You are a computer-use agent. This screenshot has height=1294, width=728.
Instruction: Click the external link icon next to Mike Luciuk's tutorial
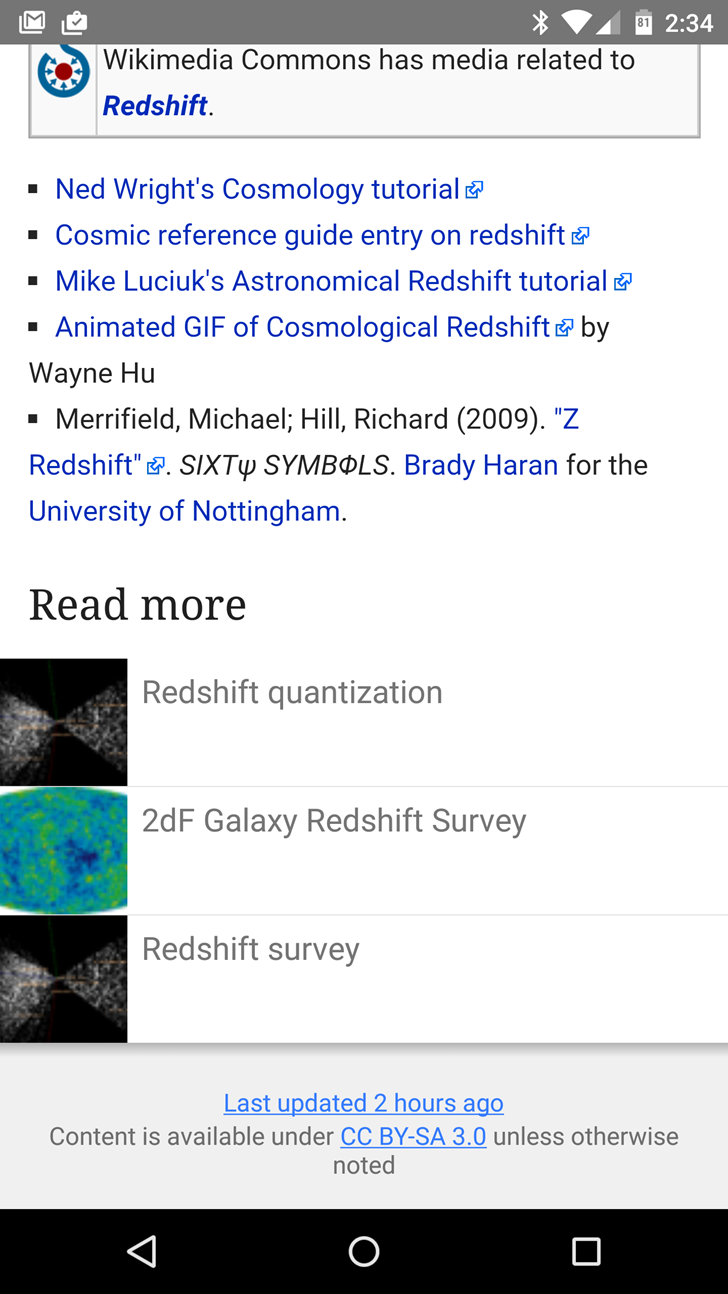pos(622,281)
